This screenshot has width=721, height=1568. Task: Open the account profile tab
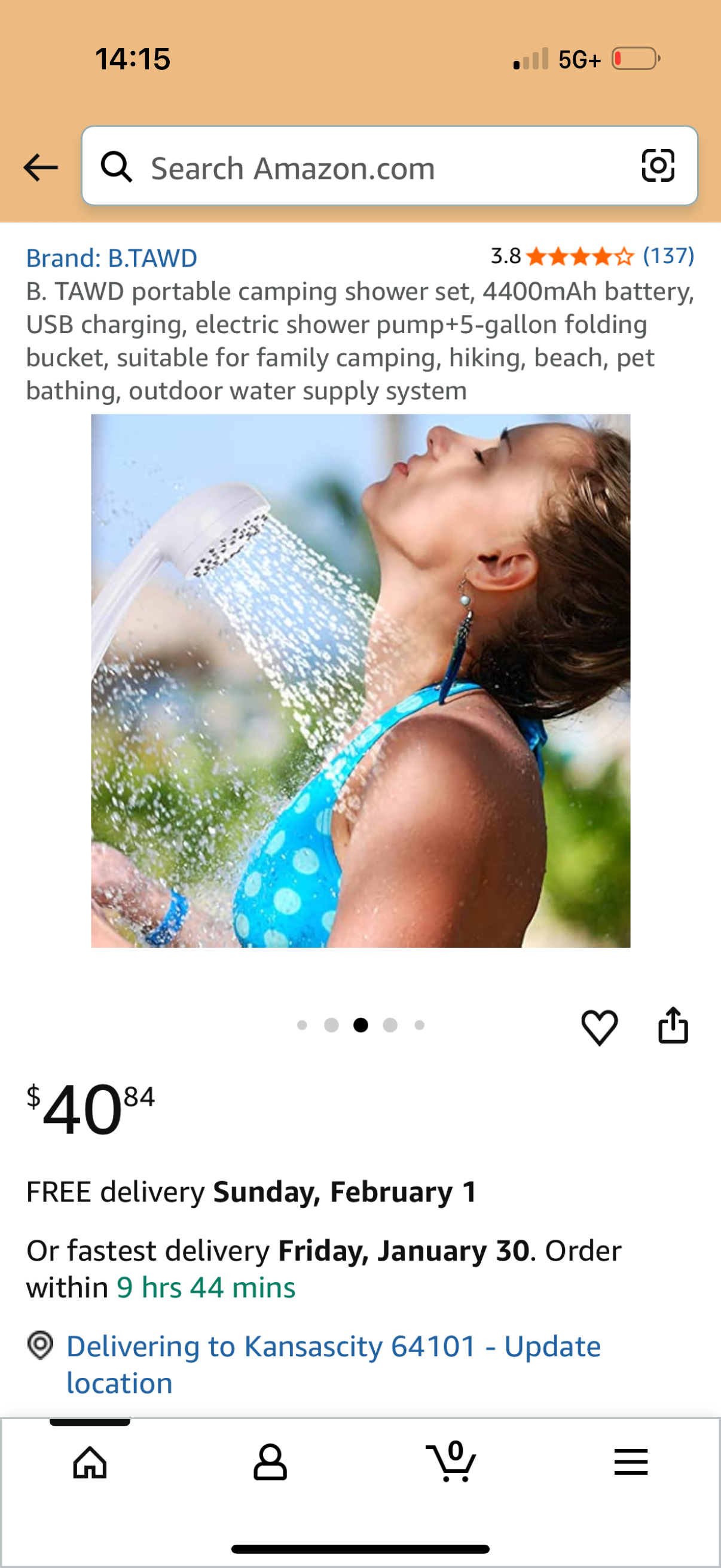tap(270, 1462)
